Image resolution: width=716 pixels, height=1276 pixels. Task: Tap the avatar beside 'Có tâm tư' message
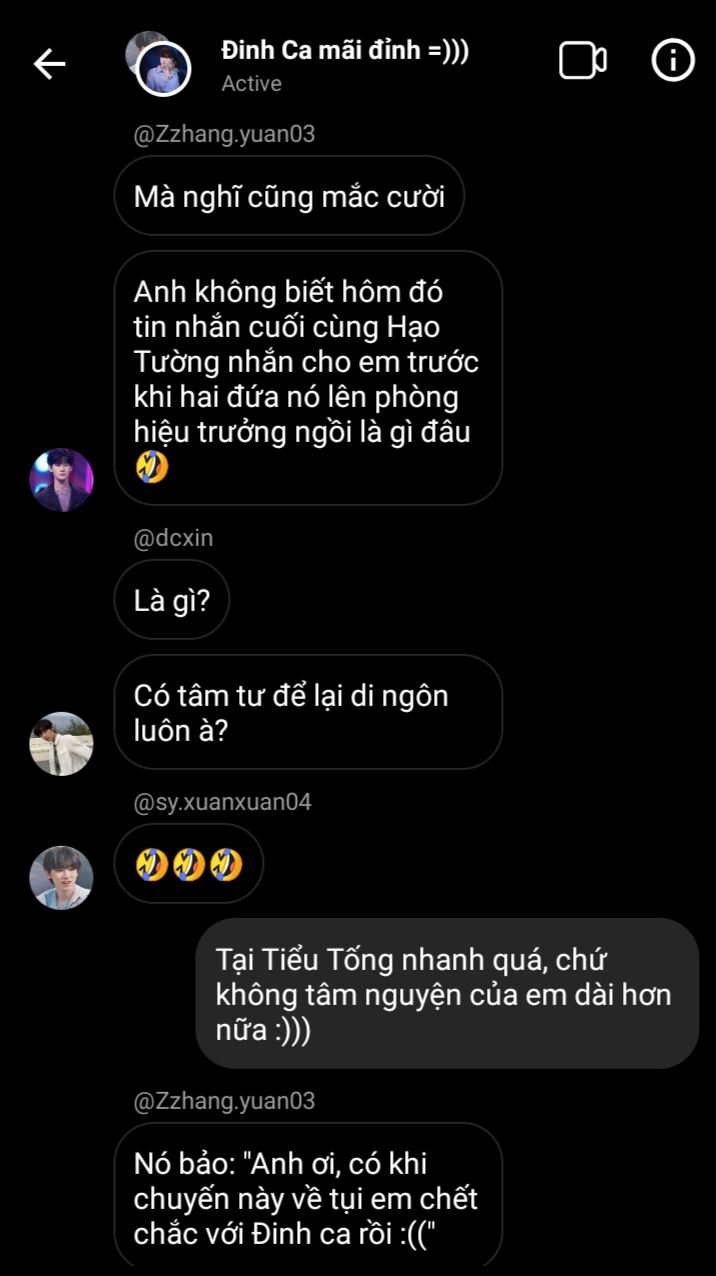62,744
